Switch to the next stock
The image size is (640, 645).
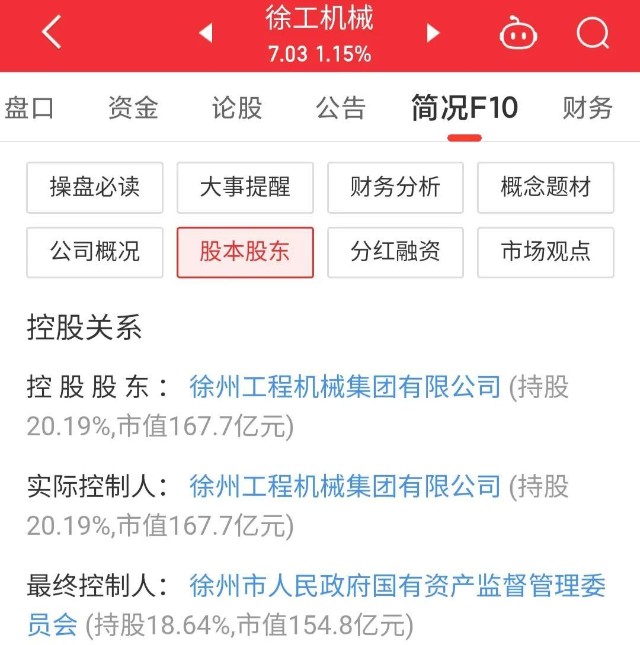433,34
